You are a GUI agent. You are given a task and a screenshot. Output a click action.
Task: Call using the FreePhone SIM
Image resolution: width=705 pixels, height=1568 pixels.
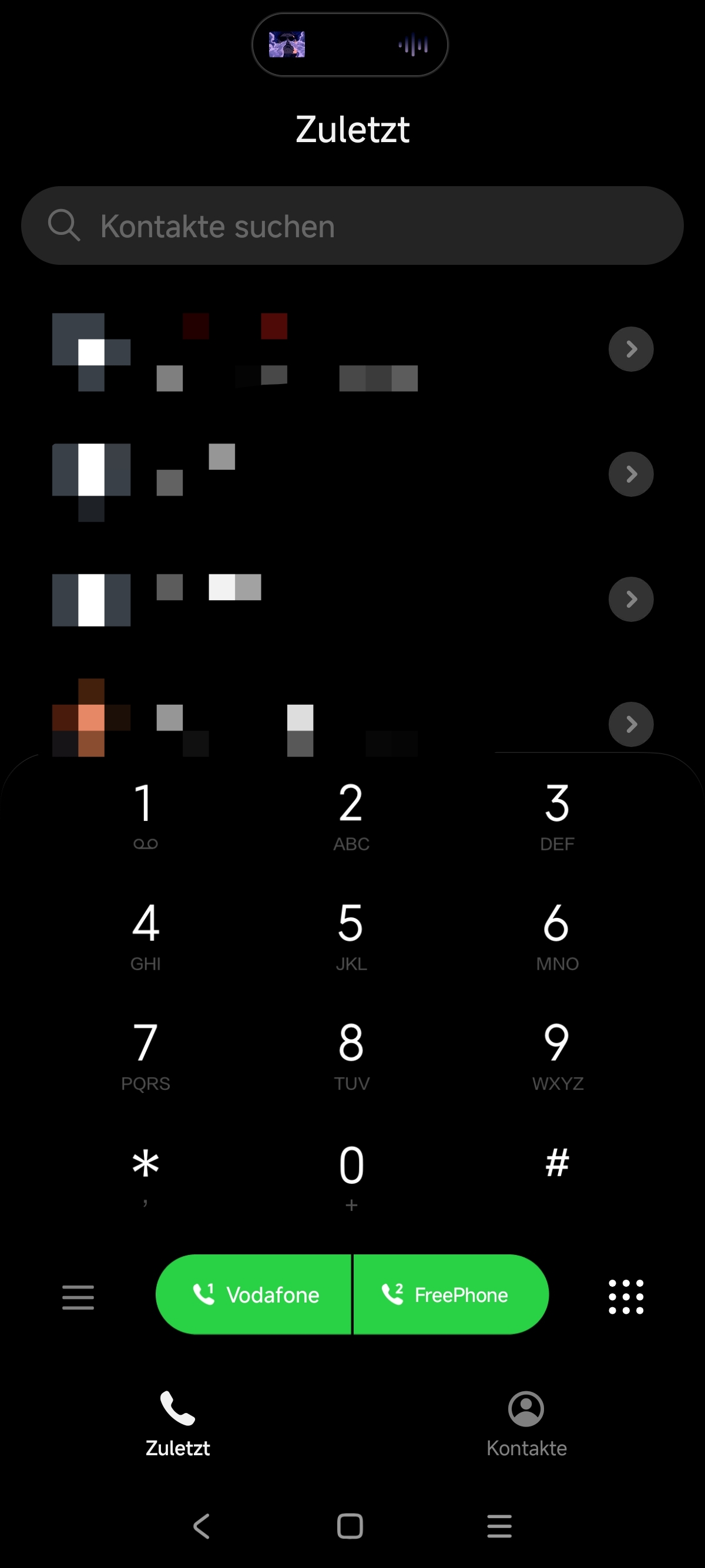tap(449, 1295)
